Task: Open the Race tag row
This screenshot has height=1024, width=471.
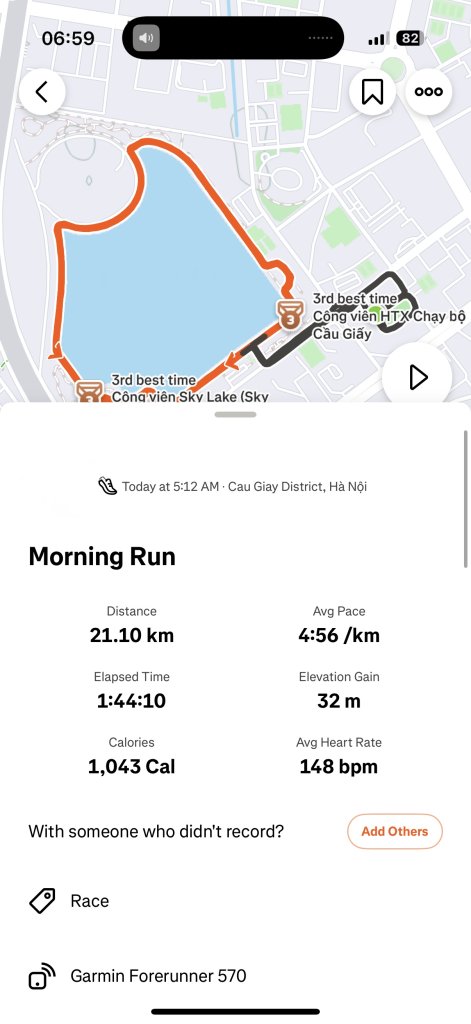Action: pyautogui.click(x=235, y=901)
